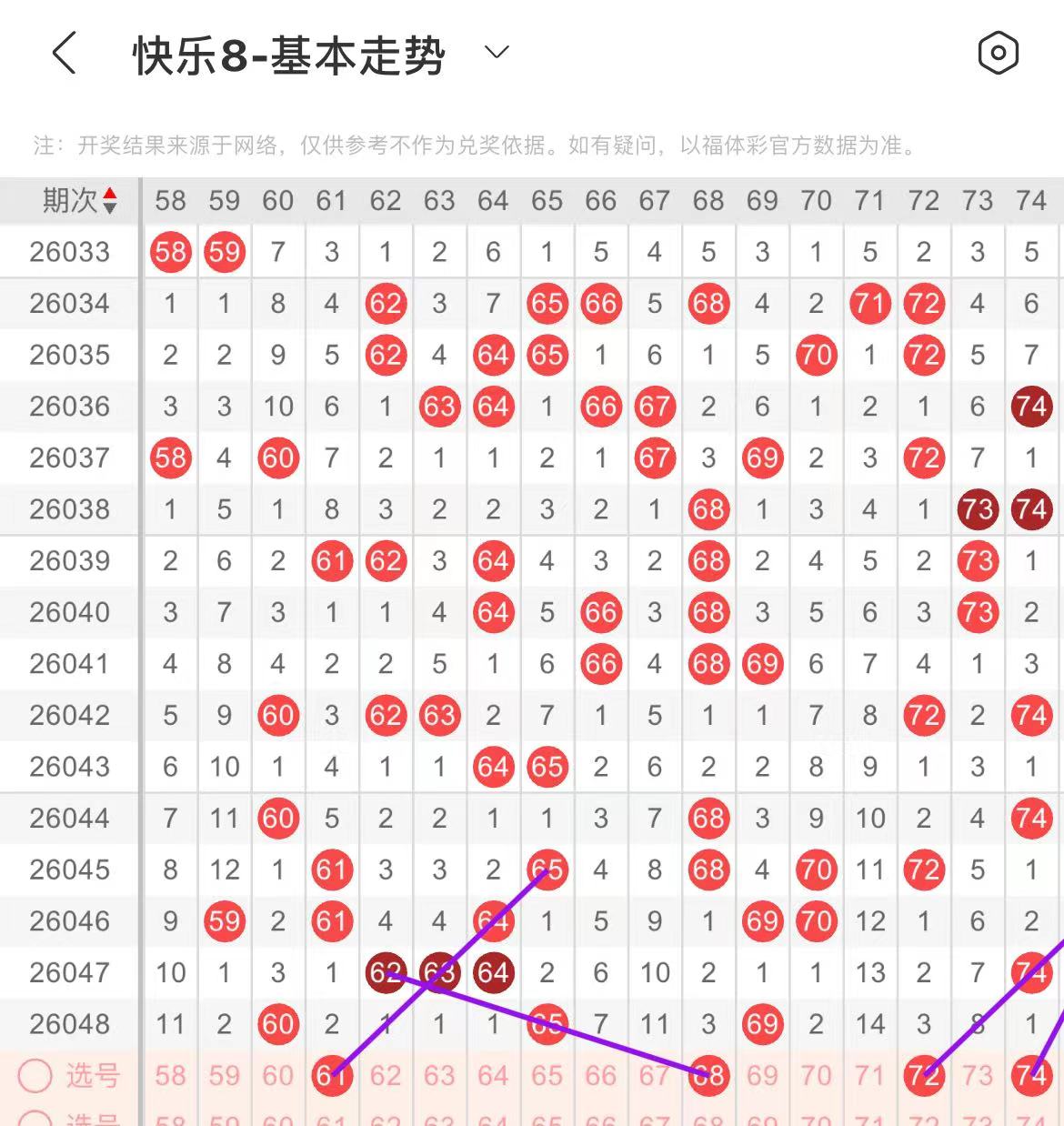Go back using the top-left arrow
Viewport: 1064px width, 1126px height.
tap(64, 53)
